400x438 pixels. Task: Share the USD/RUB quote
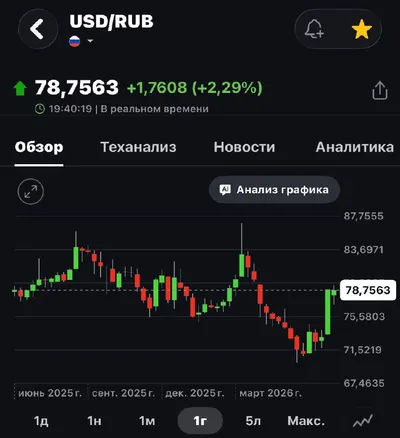click(x=380, y=90)
